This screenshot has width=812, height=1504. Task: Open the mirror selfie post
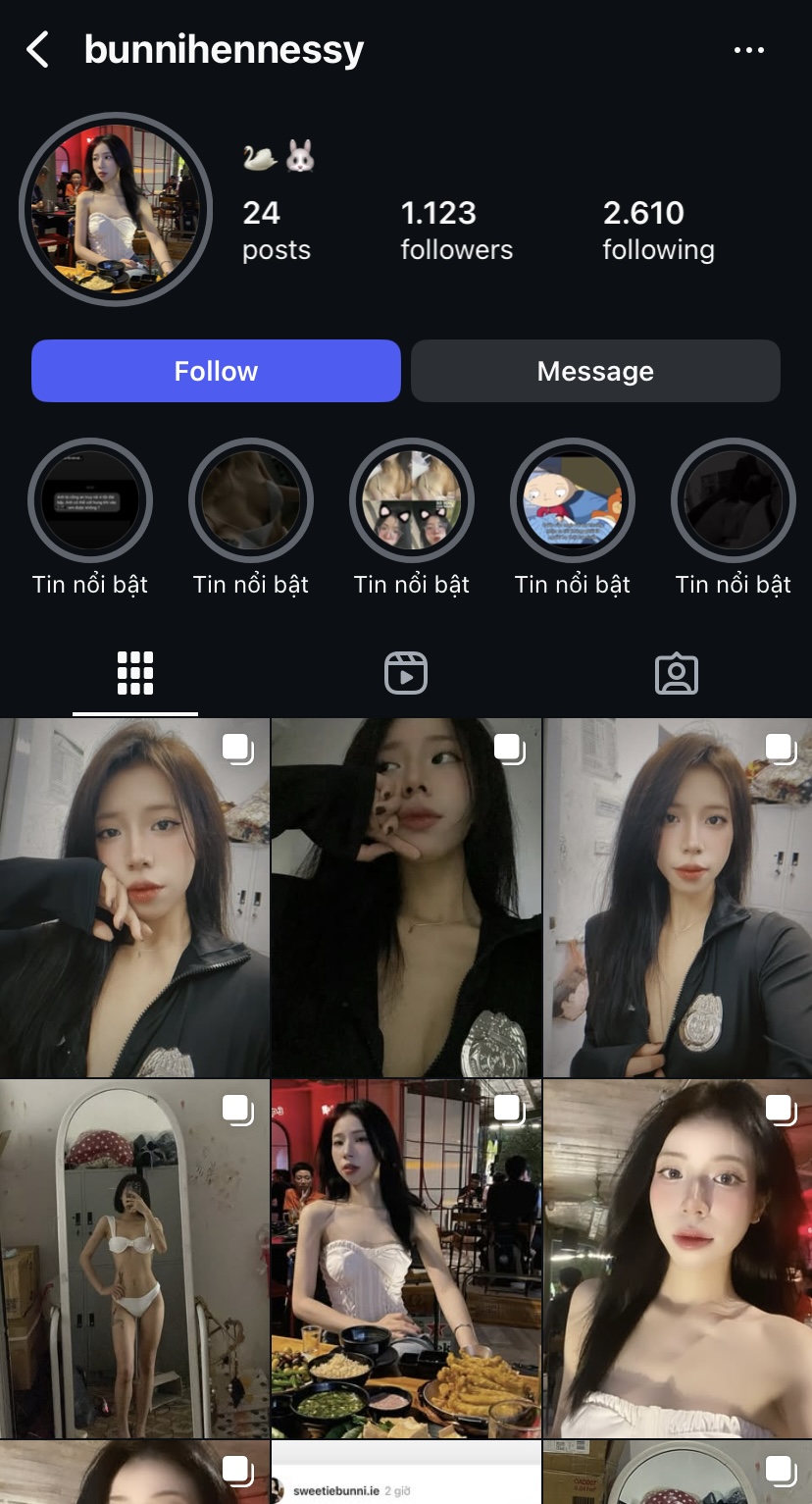point(134,1259)
